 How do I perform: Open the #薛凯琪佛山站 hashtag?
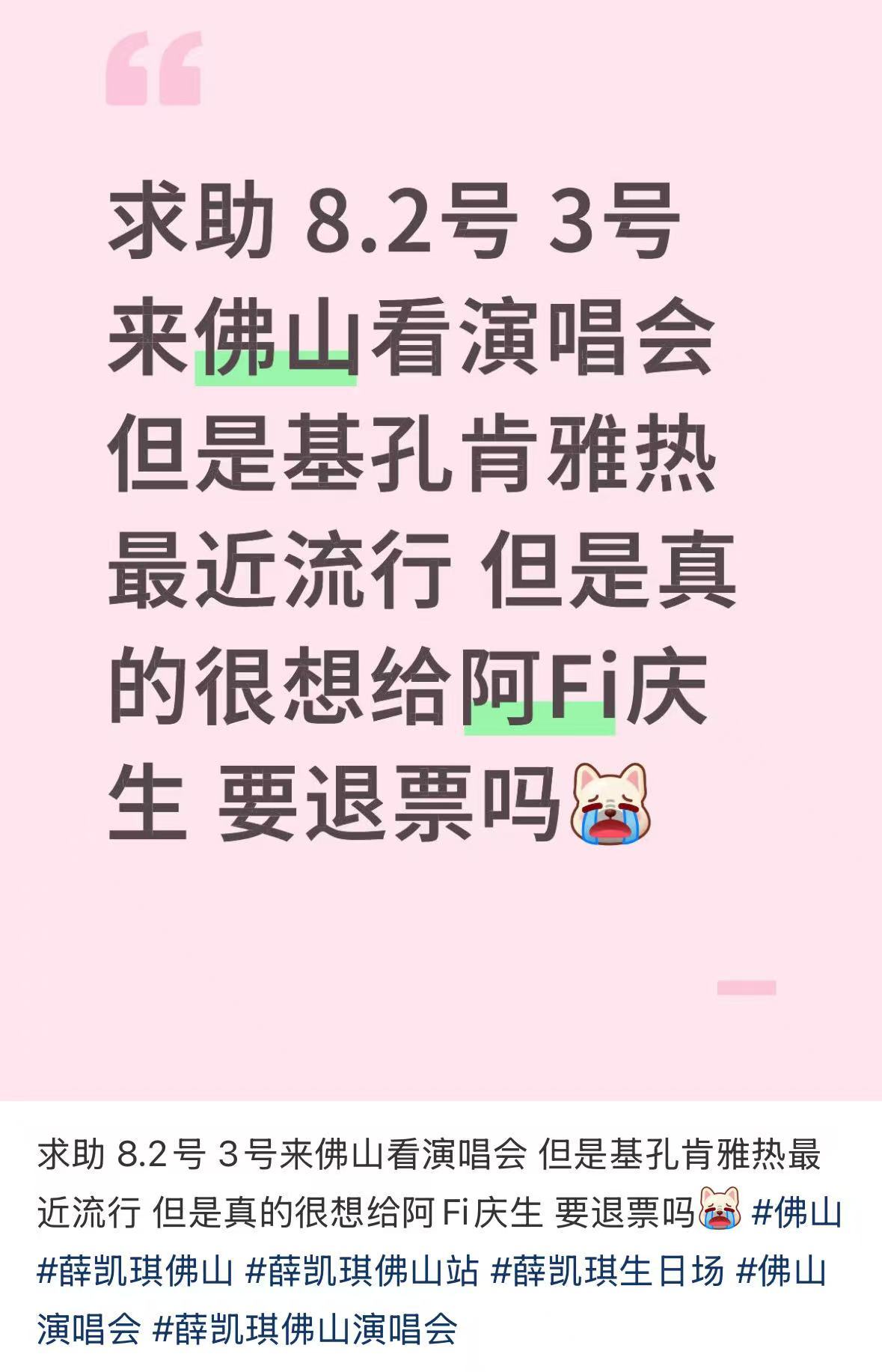(x=362, y=1272)
